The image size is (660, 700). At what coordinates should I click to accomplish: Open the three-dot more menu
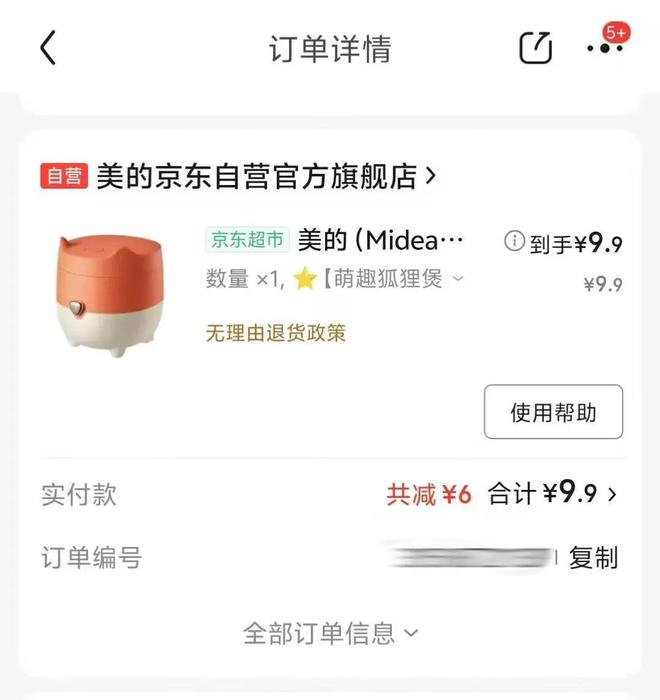605,48
